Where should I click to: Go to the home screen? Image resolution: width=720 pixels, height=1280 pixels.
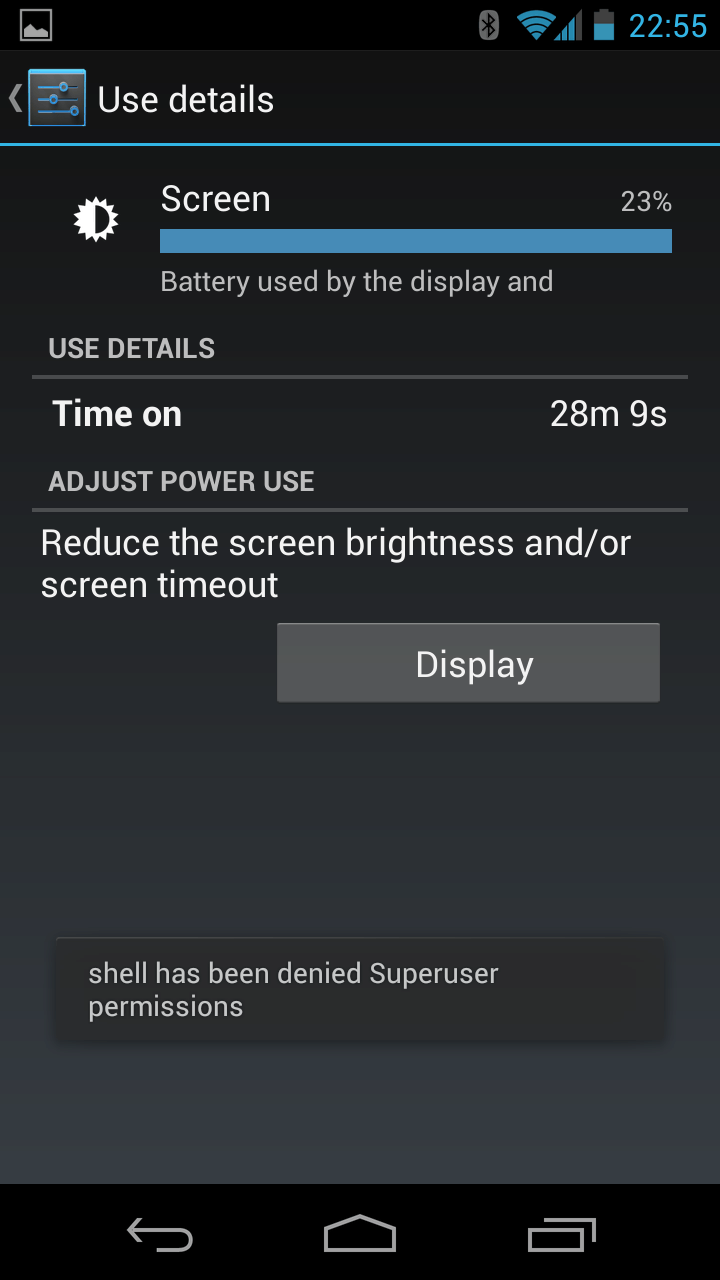click(360, 1235)
